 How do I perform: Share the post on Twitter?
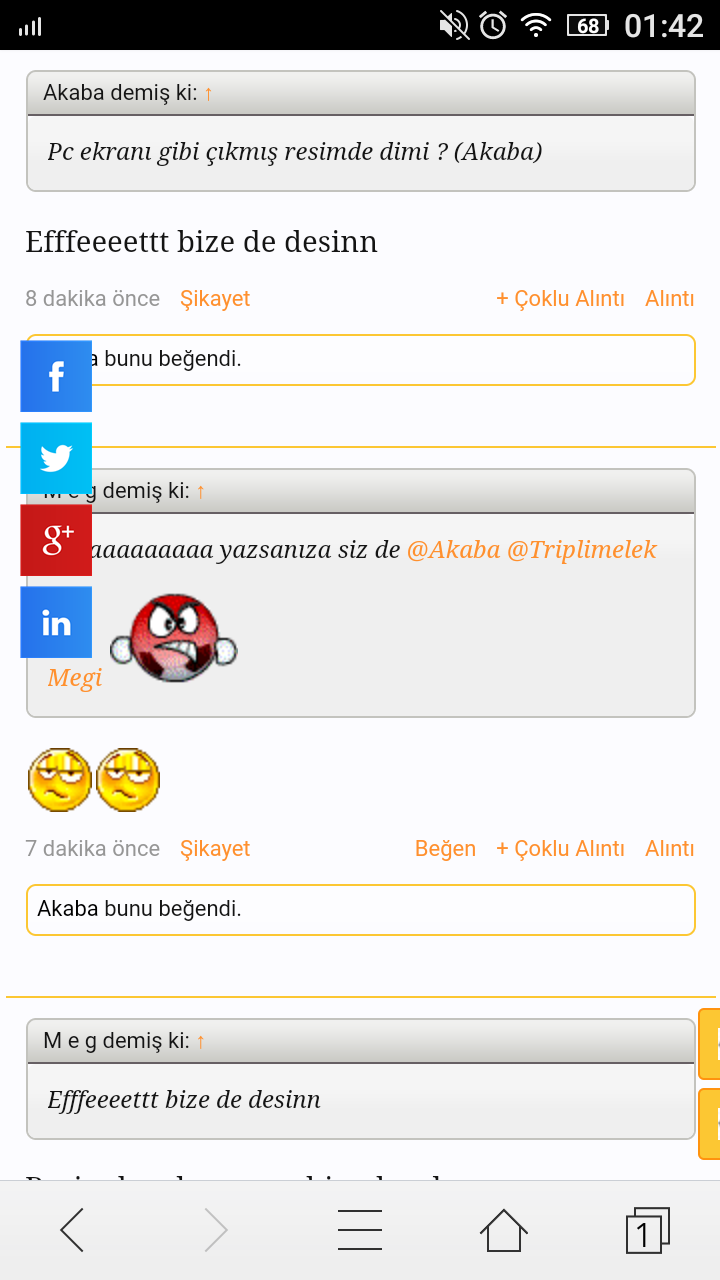pyautogui.click(x=55, y=458)
